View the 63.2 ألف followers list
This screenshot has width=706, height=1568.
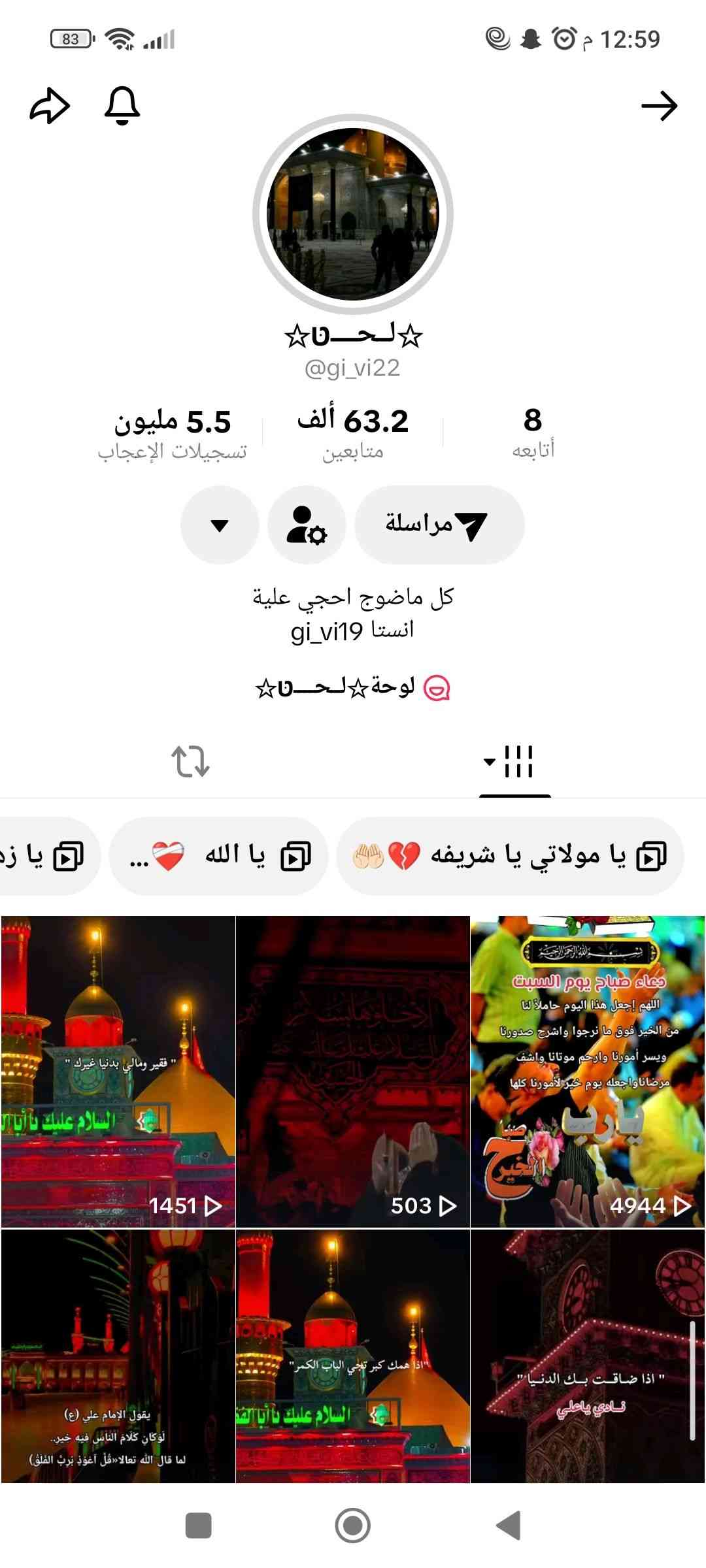pyautogui.click(x=353, y=433)
